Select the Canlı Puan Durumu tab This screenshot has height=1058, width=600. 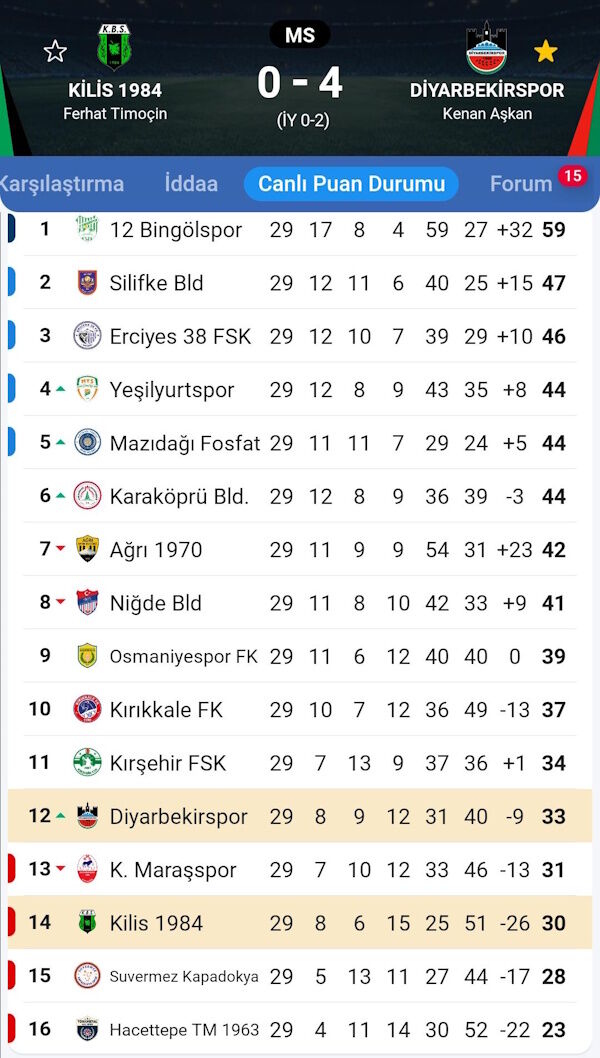(351, 184)
